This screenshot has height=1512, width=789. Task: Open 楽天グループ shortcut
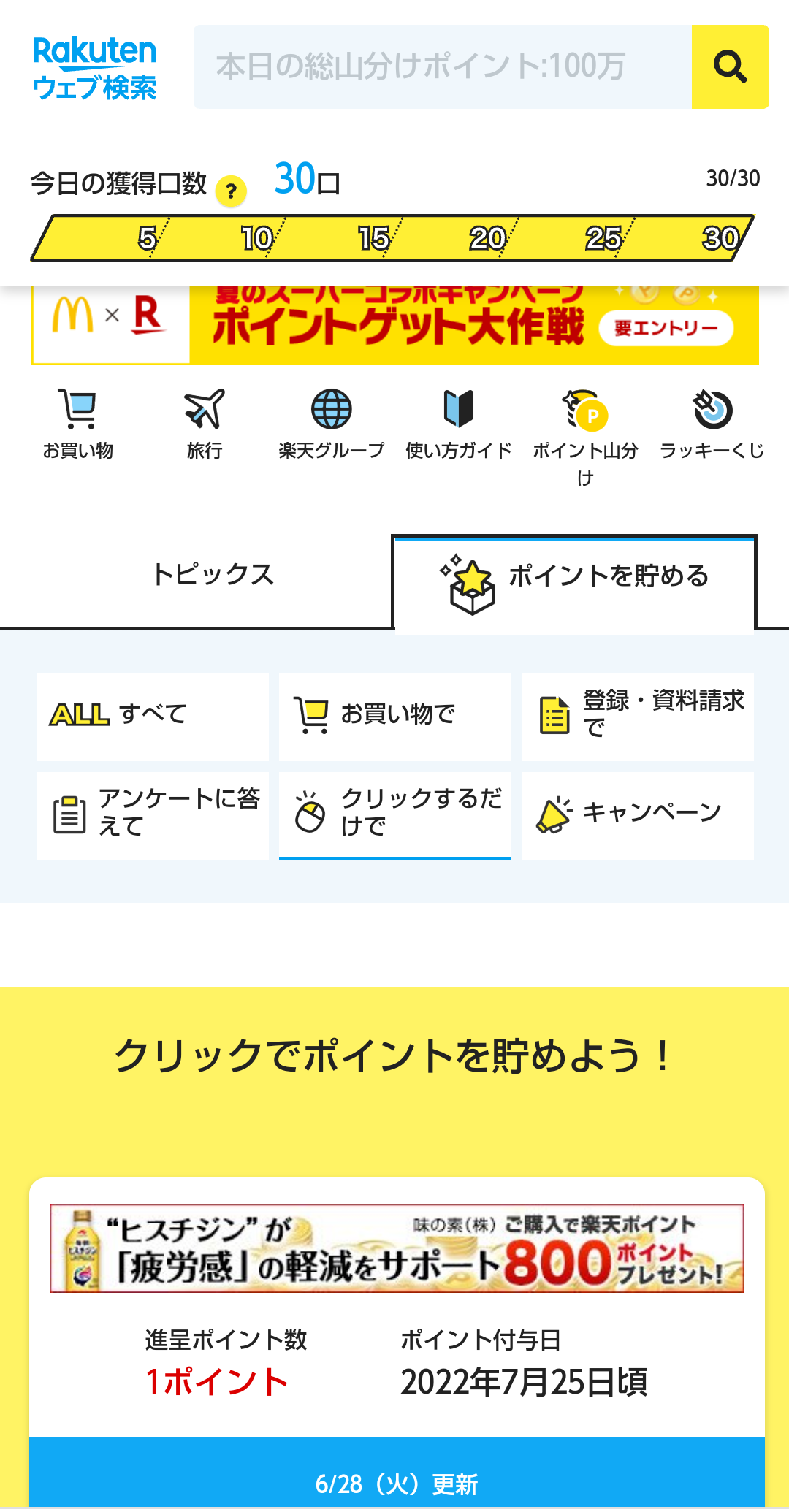coord(331,424)
